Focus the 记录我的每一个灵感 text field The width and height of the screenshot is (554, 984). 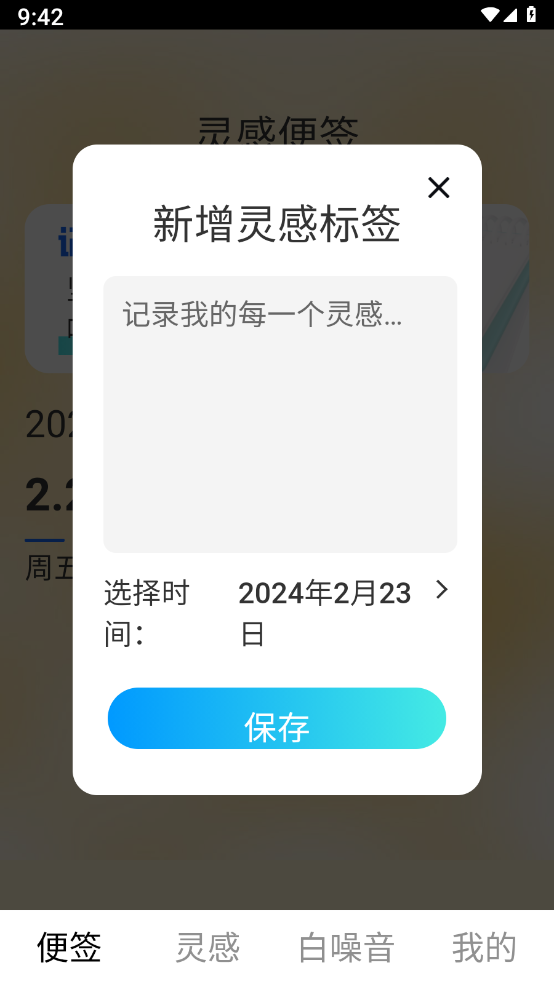280,414
